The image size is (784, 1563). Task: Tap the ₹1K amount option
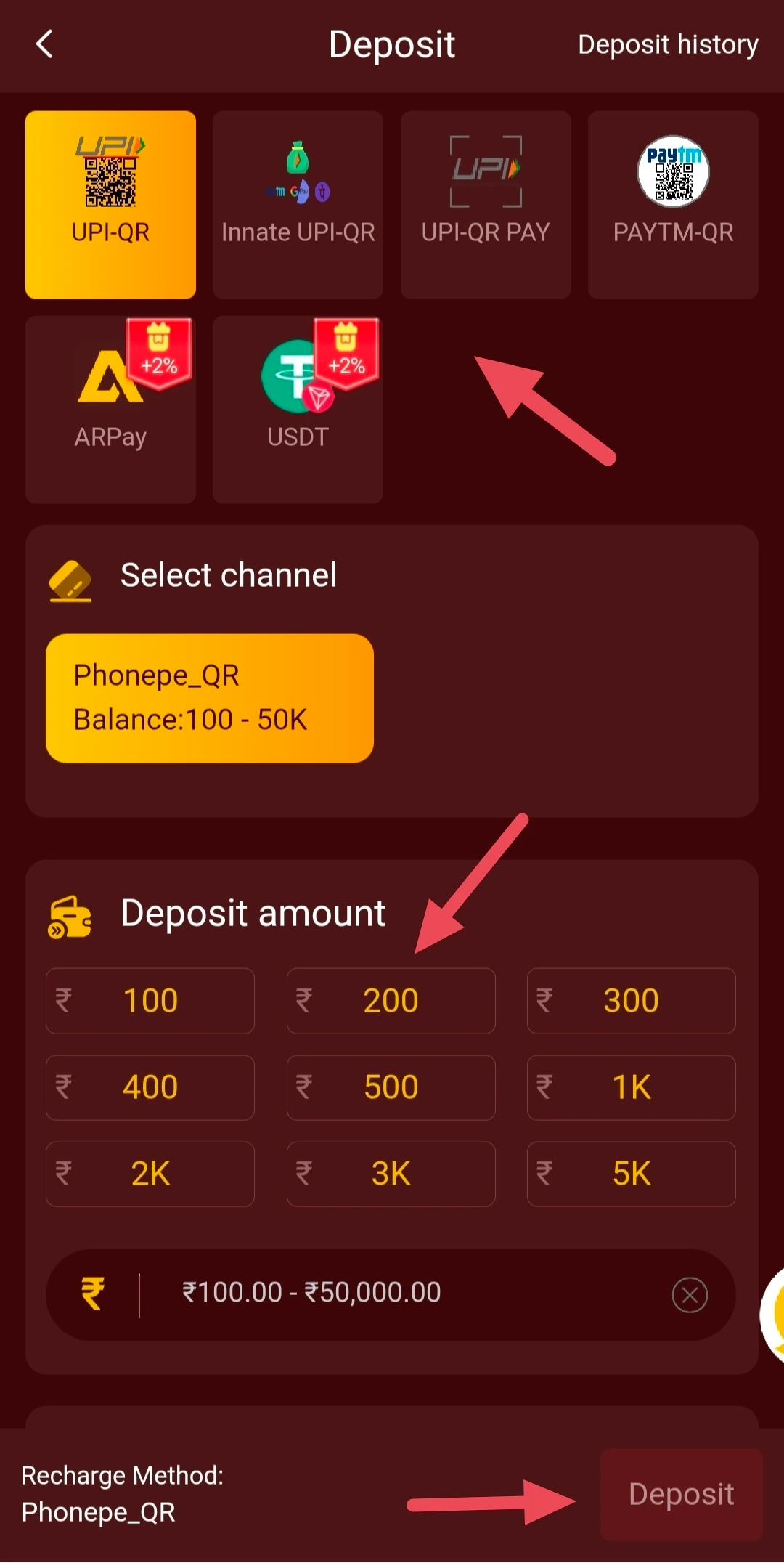click(631, 1087)
